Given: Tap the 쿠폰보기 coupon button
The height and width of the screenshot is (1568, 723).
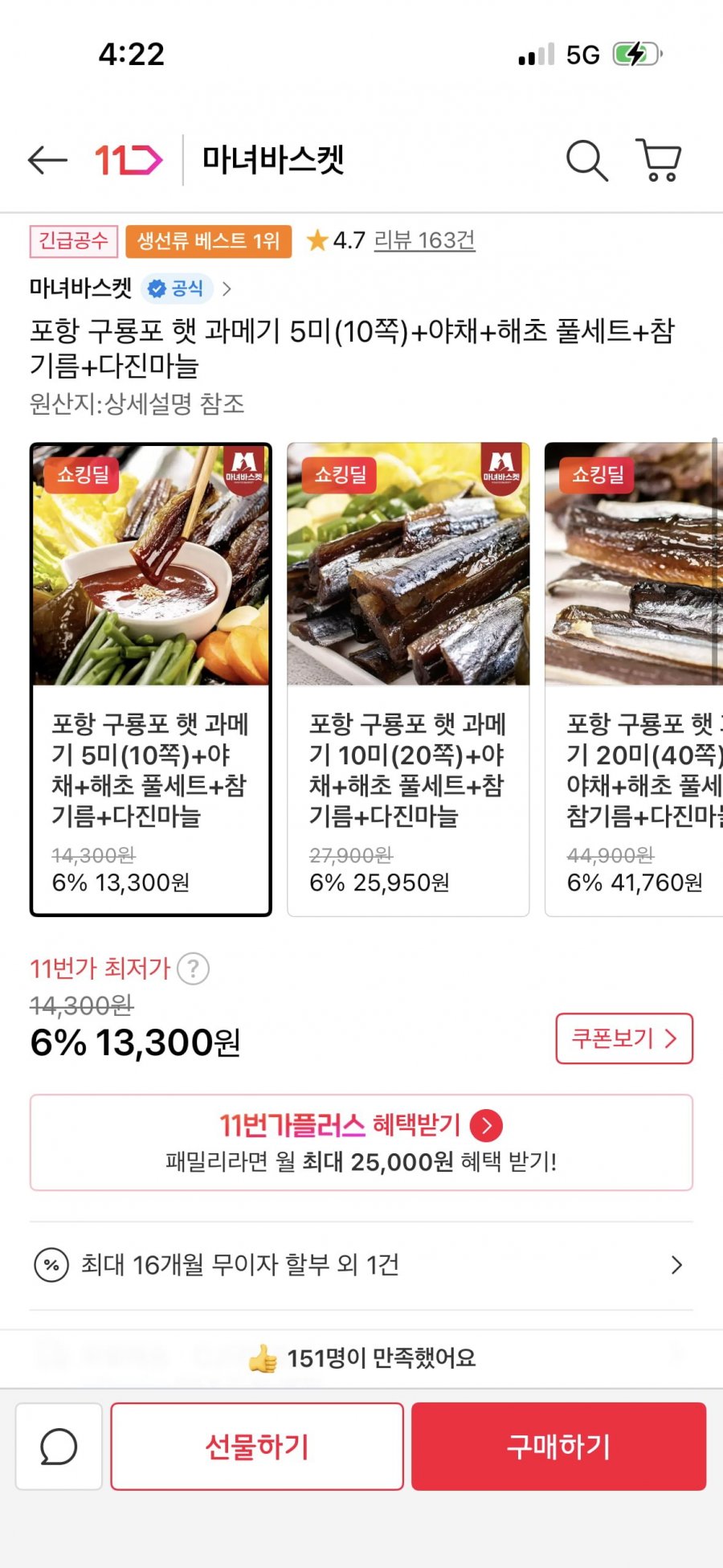Looking at the screenshot, I should [623, 1038].
